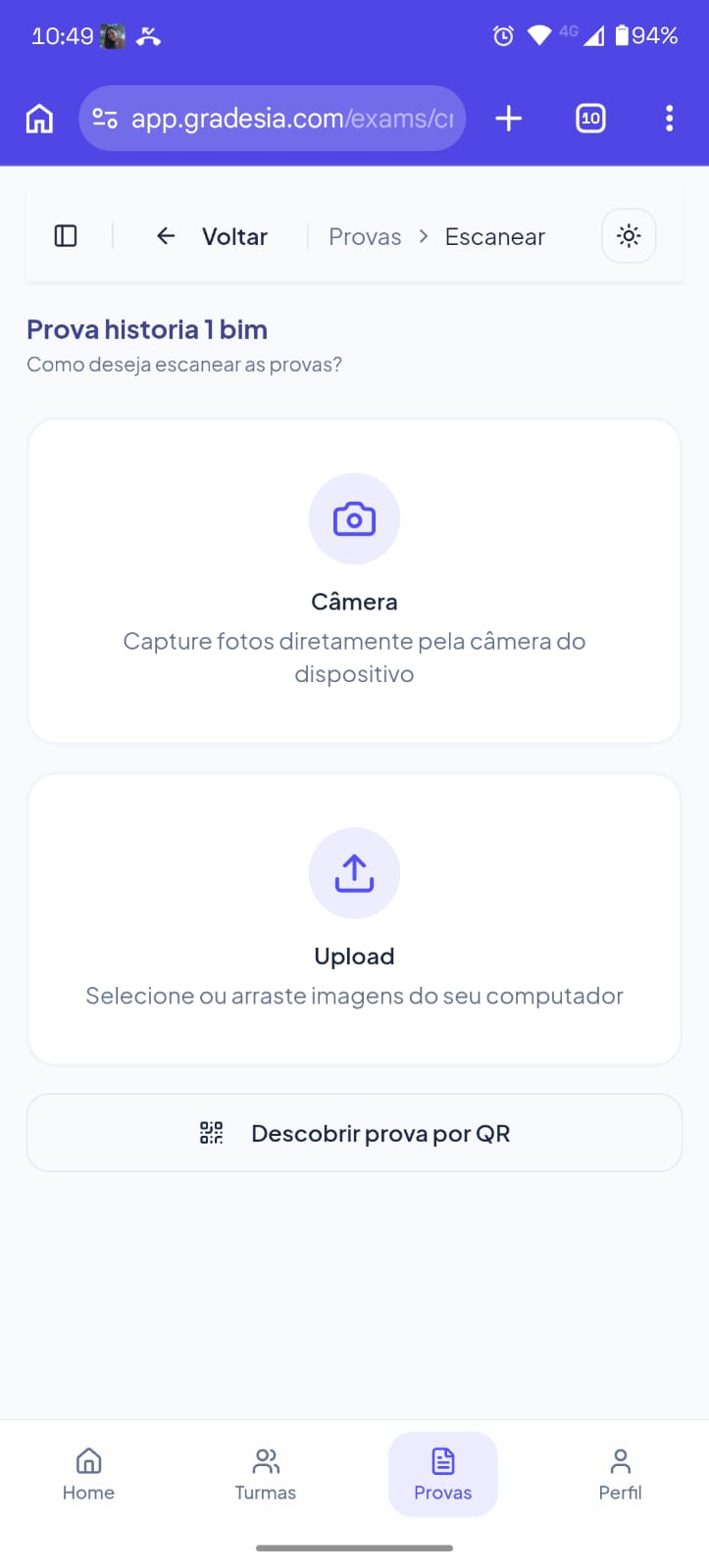Click the Voltar back button
The width and height of the screenshot is (709, 1568).
click(210, 236)
